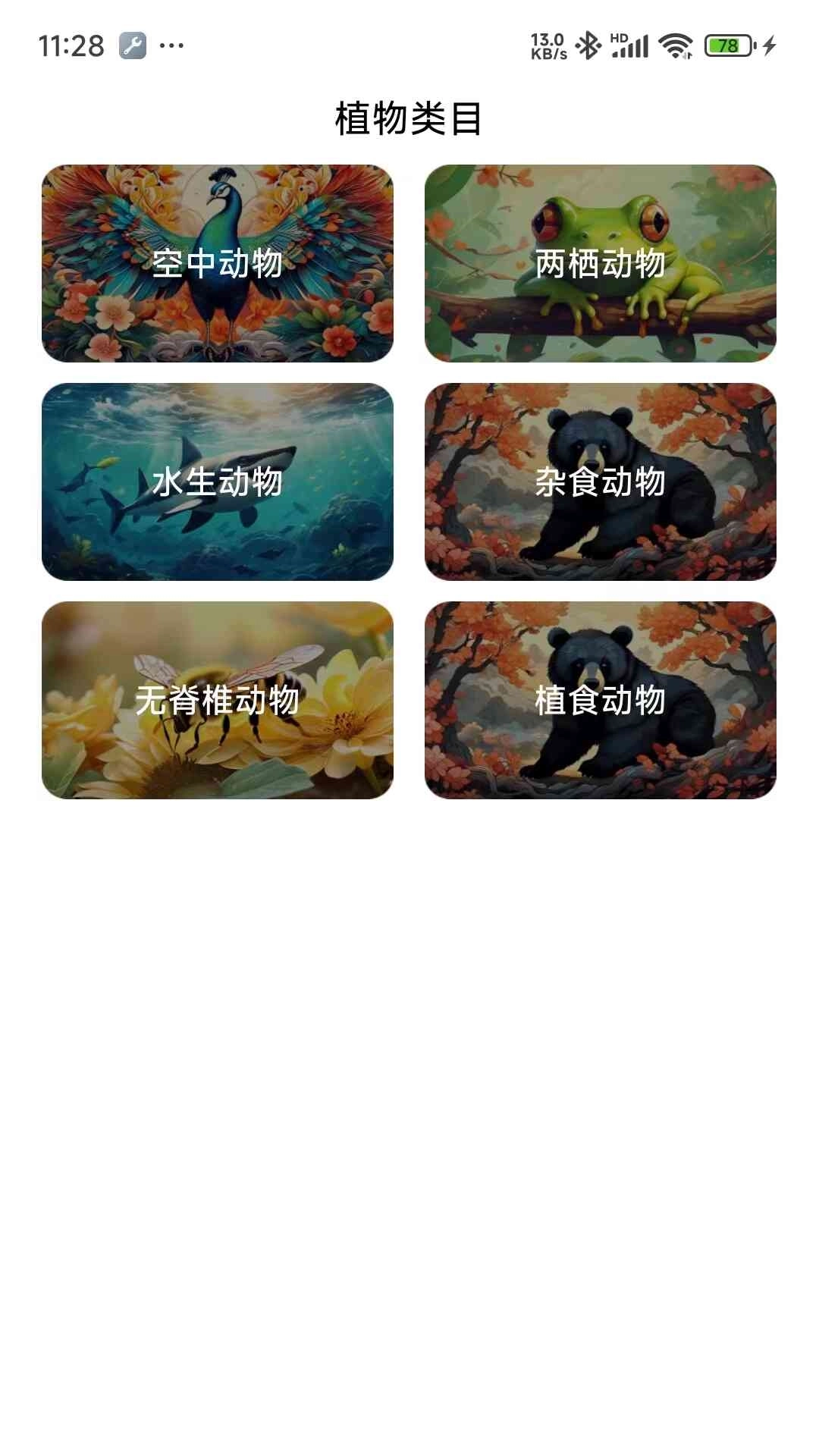Open the 杂食动物 category card

603,480
